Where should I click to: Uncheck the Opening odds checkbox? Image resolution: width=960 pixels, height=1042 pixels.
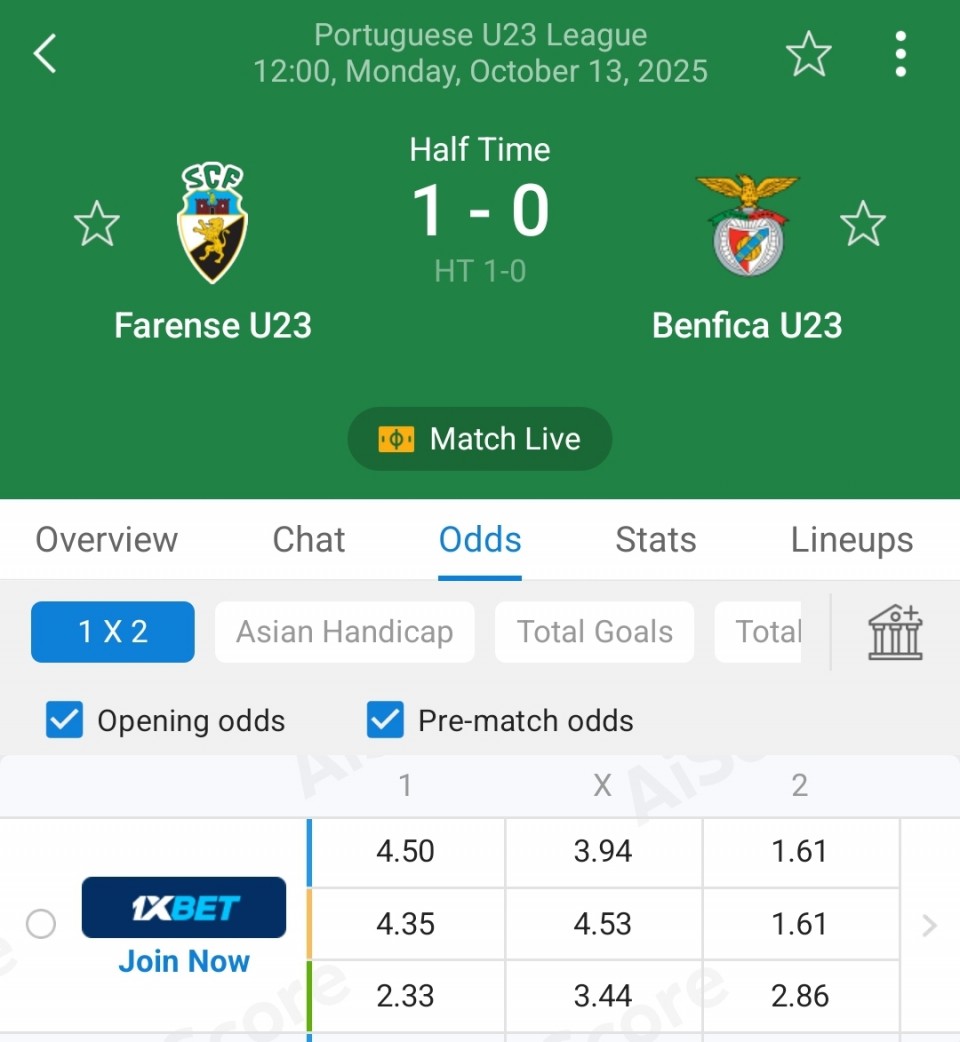point(65,721)
